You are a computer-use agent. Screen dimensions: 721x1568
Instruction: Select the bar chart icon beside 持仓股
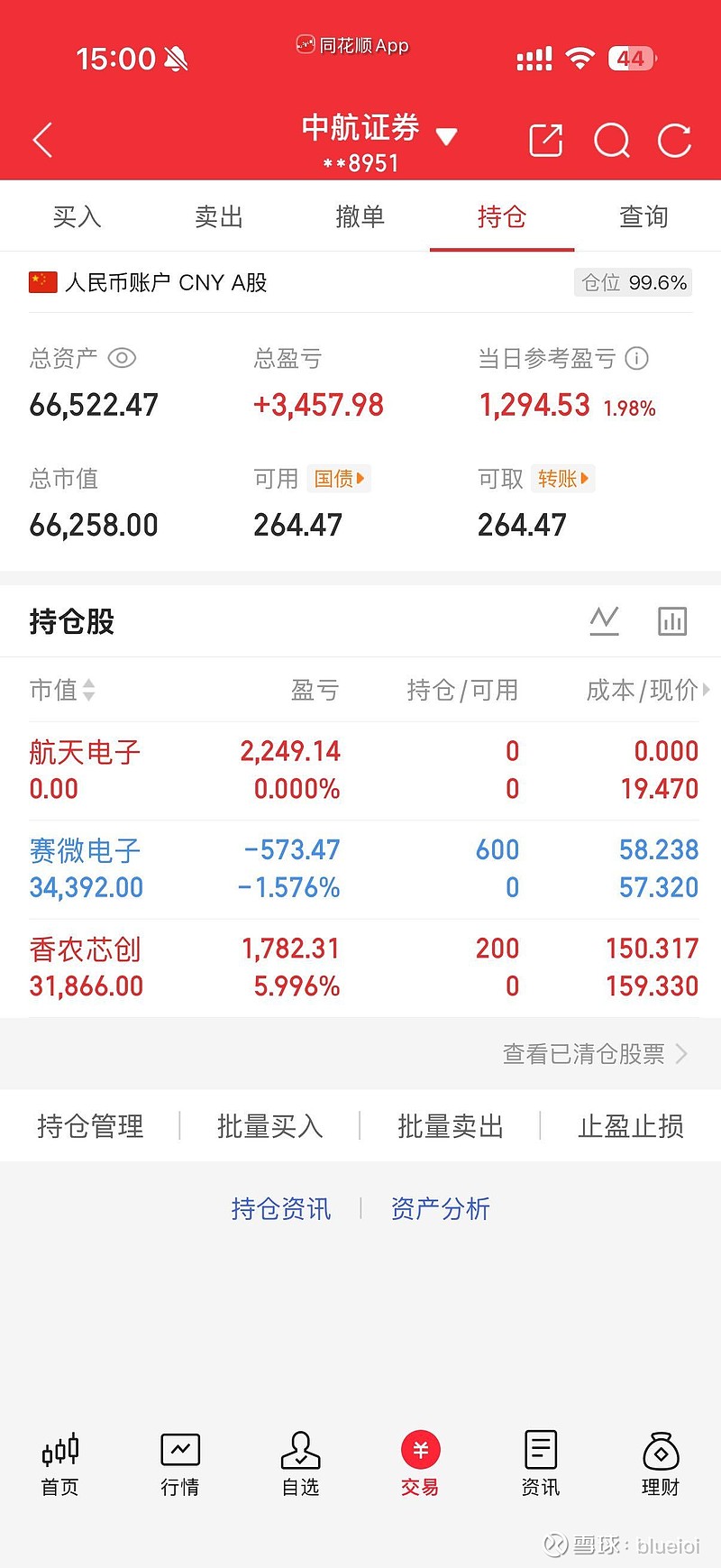[x=671, y=620]
